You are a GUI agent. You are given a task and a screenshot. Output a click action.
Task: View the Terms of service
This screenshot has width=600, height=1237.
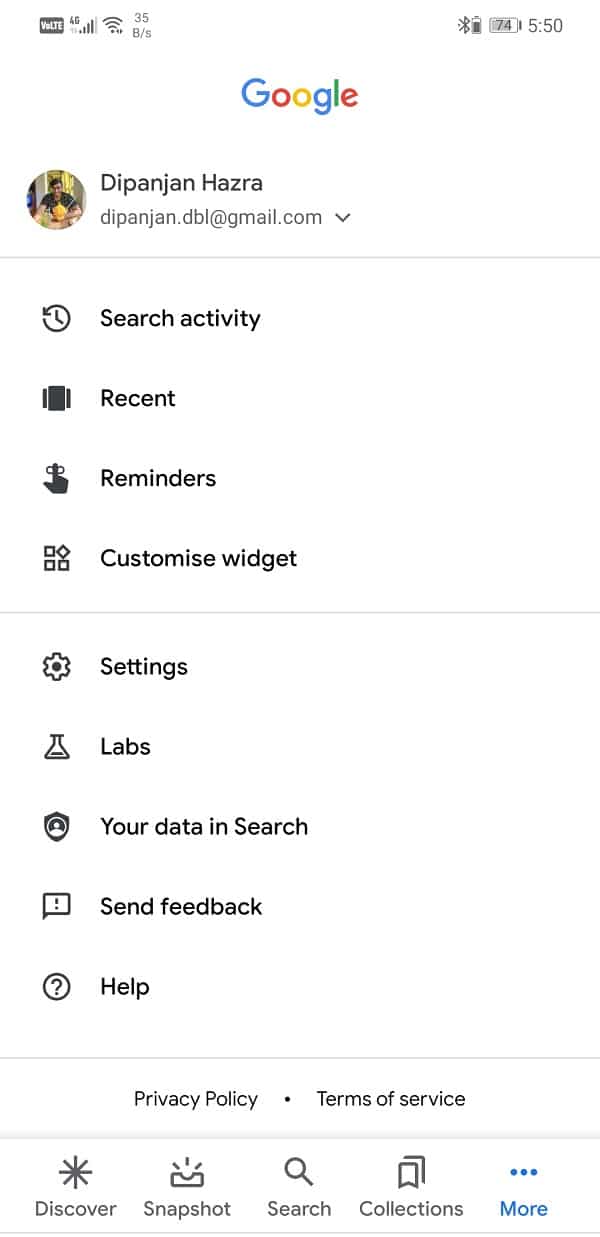pos(391,1098)
